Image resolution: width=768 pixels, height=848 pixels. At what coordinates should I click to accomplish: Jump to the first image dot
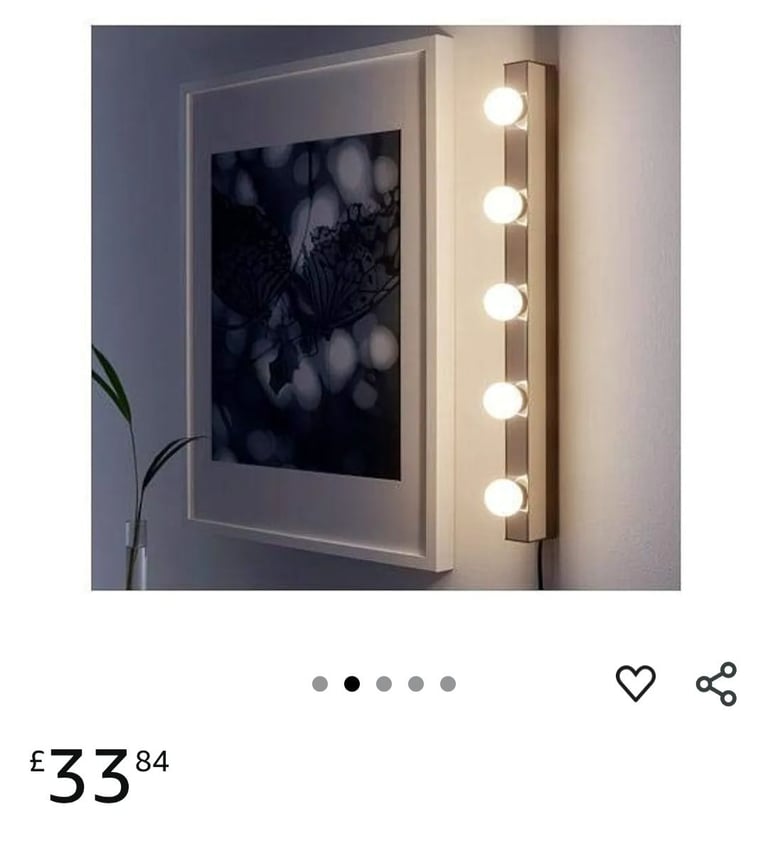click(320, 684)
